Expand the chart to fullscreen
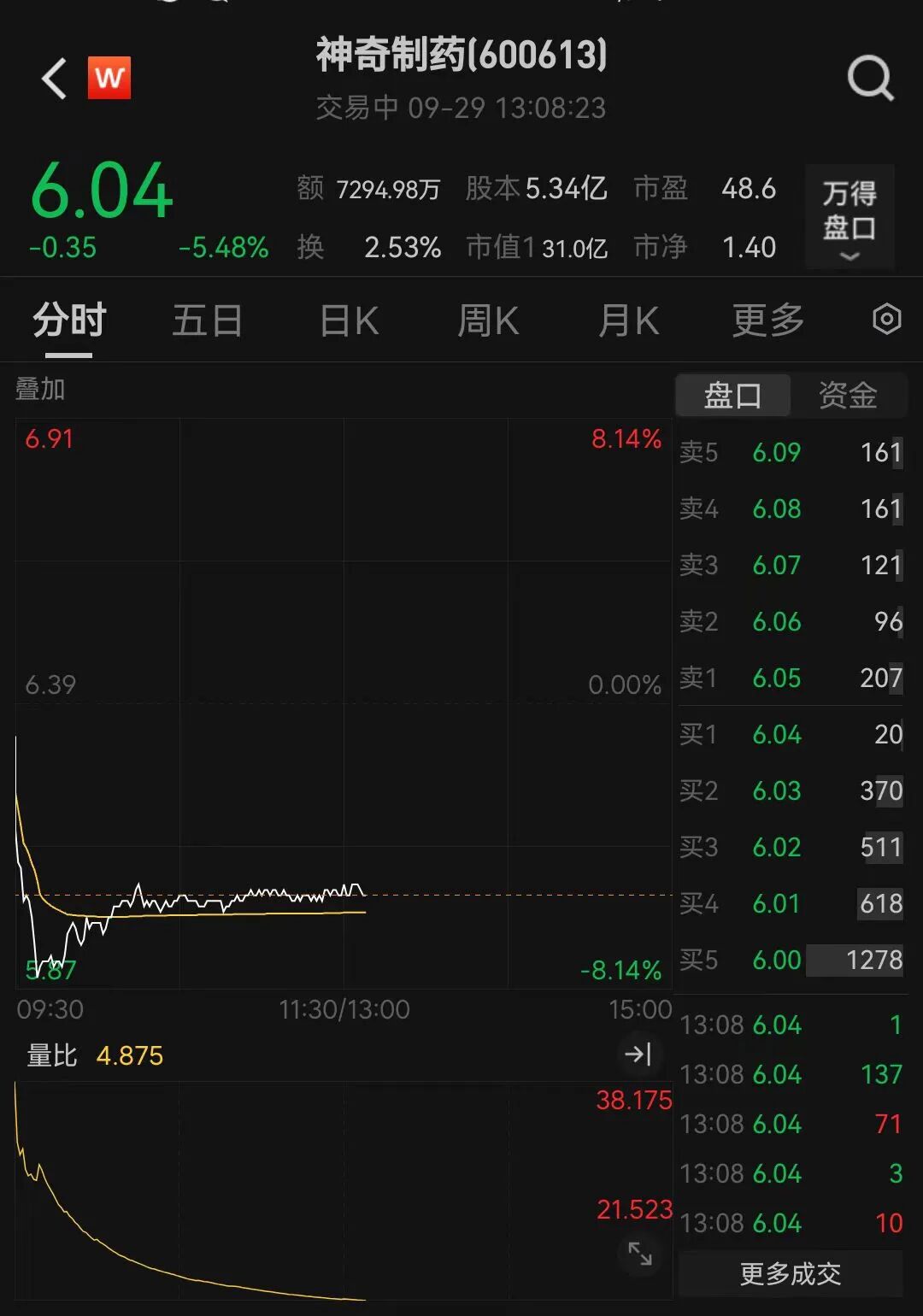Viewport: 923px width, 1316px height. pos(640,1254)
